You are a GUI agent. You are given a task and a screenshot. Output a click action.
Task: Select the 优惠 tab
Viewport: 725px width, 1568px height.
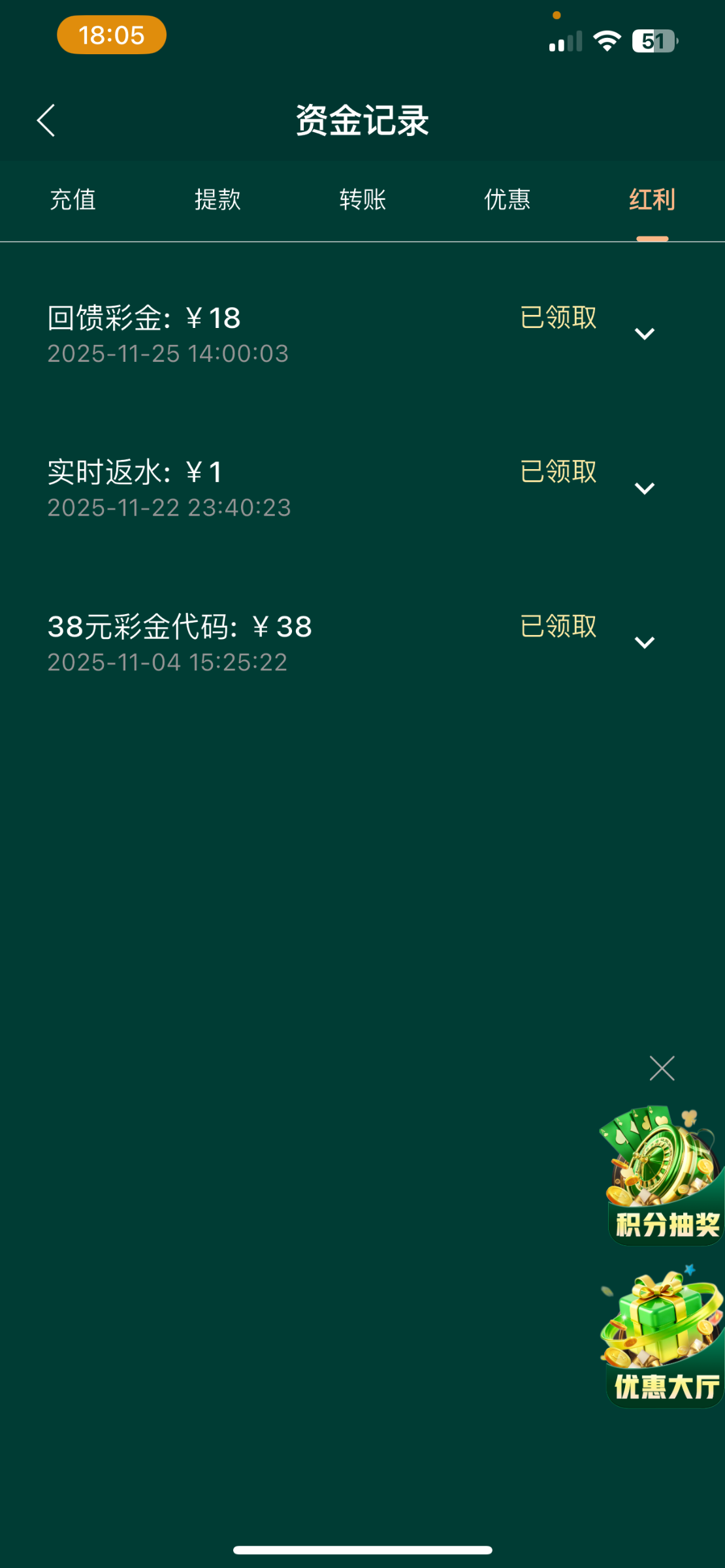pos(507,200)
